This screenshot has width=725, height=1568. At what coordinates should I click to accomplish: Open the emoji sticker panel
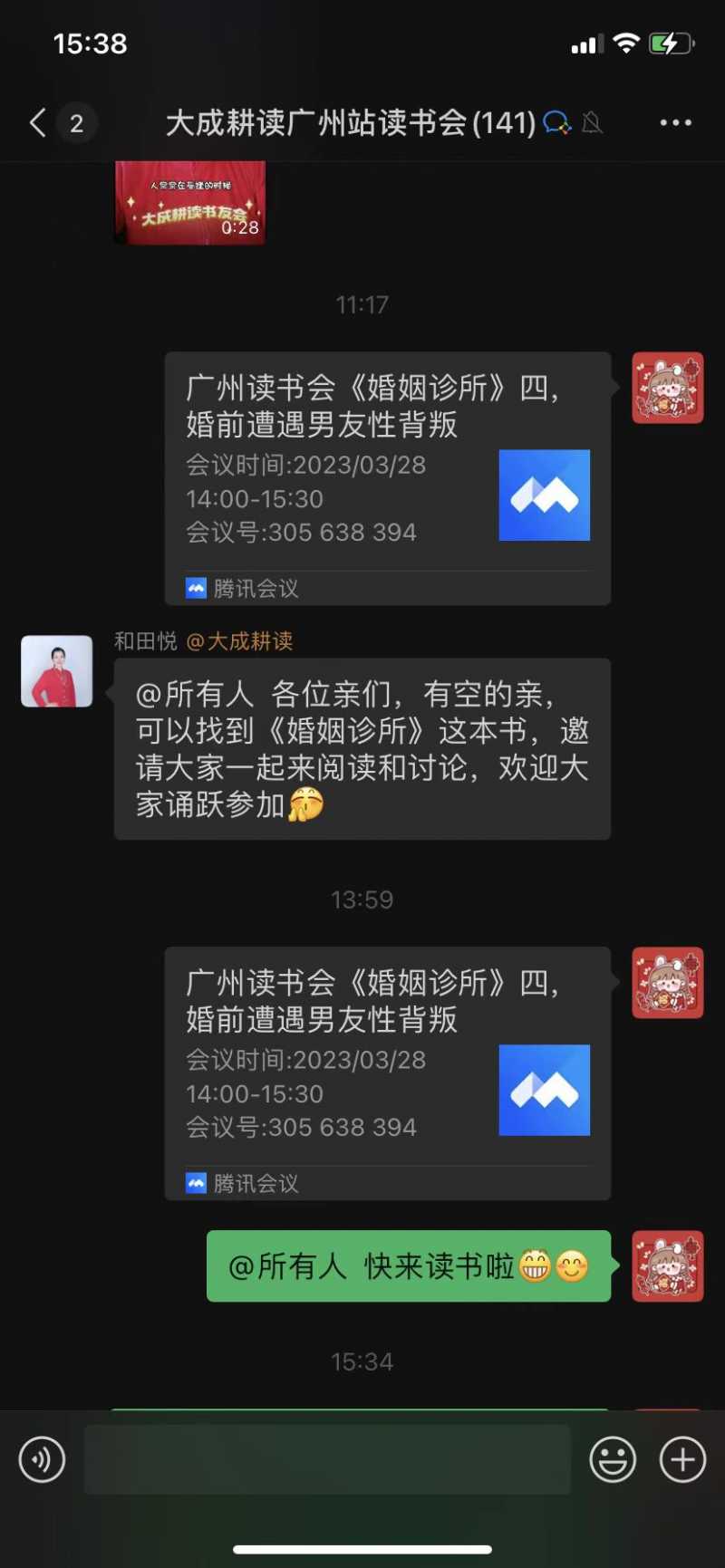(613, 1459)
